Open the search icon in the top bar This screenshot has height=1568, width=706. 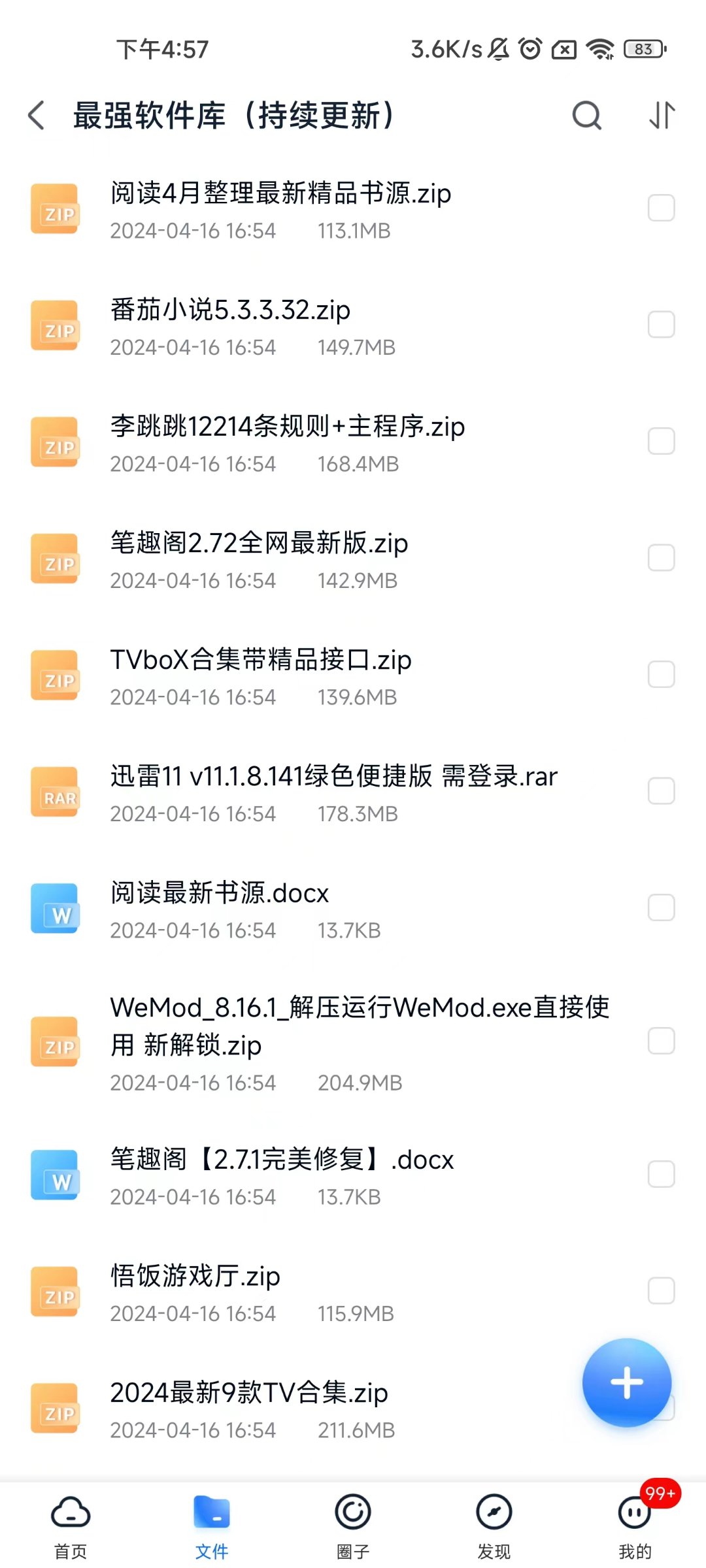[x=586, y=115]
